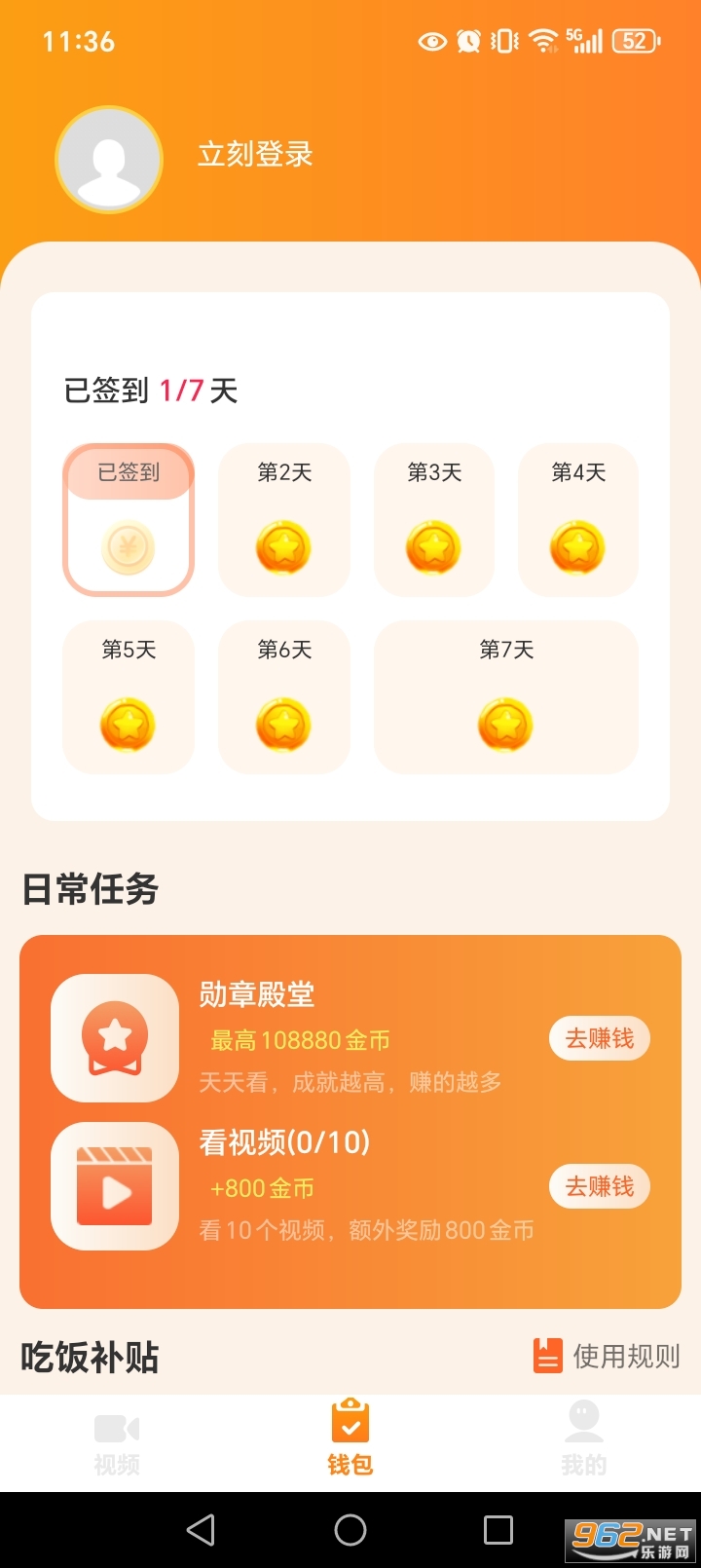Click 去赚钱 next to 看视频(0/10)

[599, 1186]
